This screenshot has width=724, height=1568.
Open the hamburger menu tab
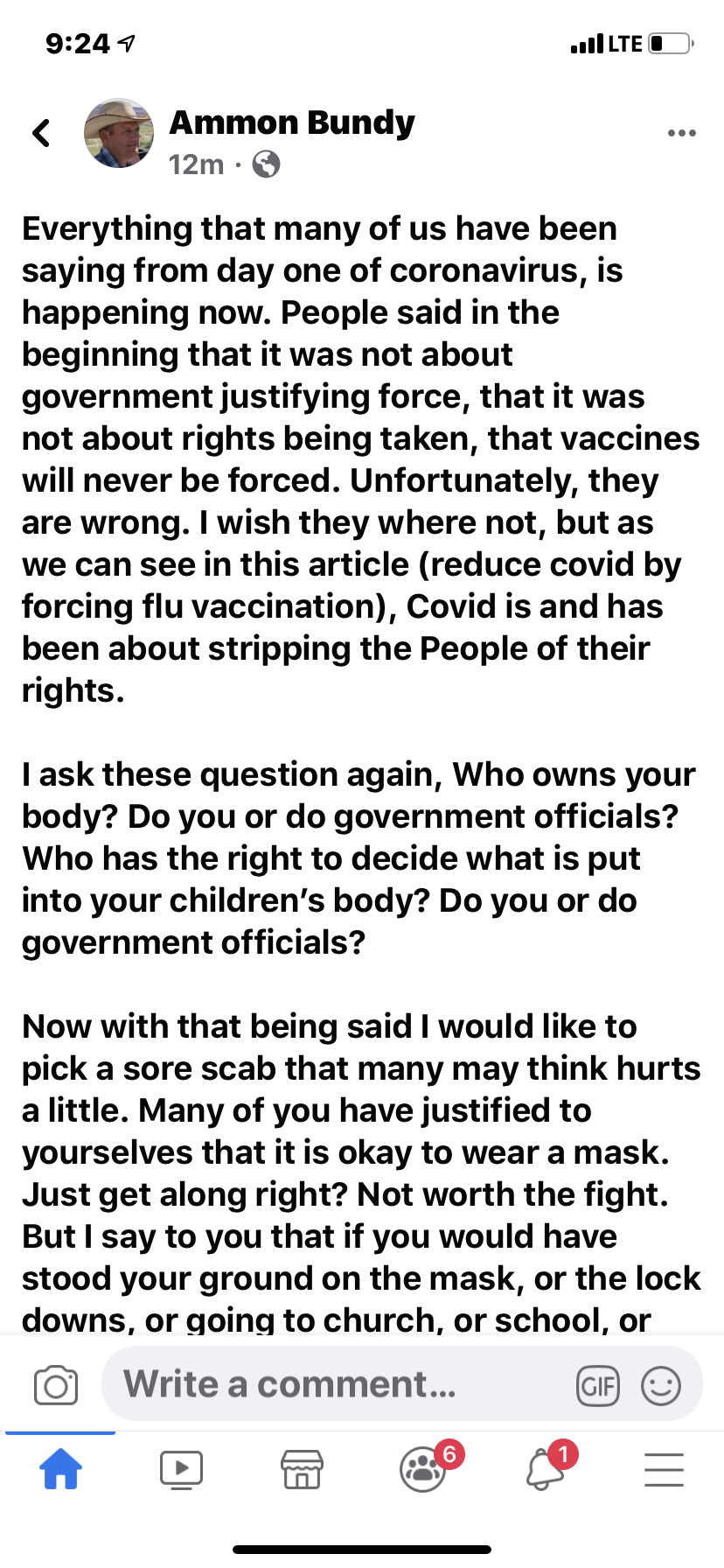(x=664, y=1469)
